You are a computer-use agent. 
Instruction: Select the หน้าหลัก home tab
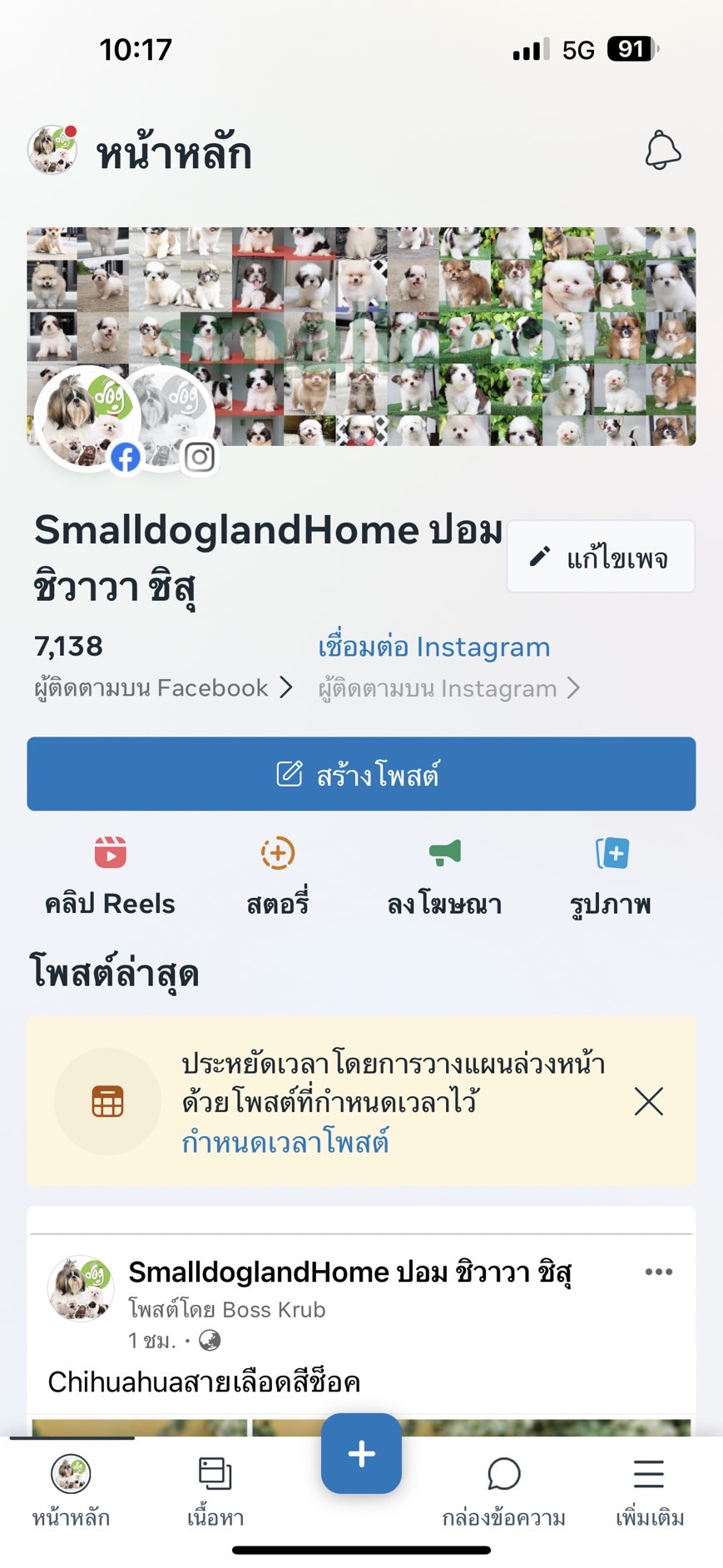(71, 1491)
